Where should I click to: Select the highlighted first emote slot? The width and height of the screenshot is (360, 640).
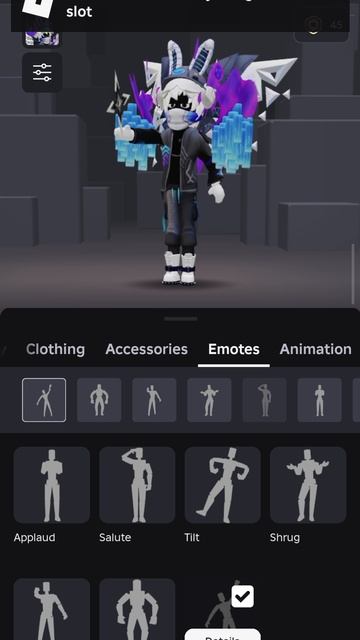pyautogui.click(x=44, y=400)
